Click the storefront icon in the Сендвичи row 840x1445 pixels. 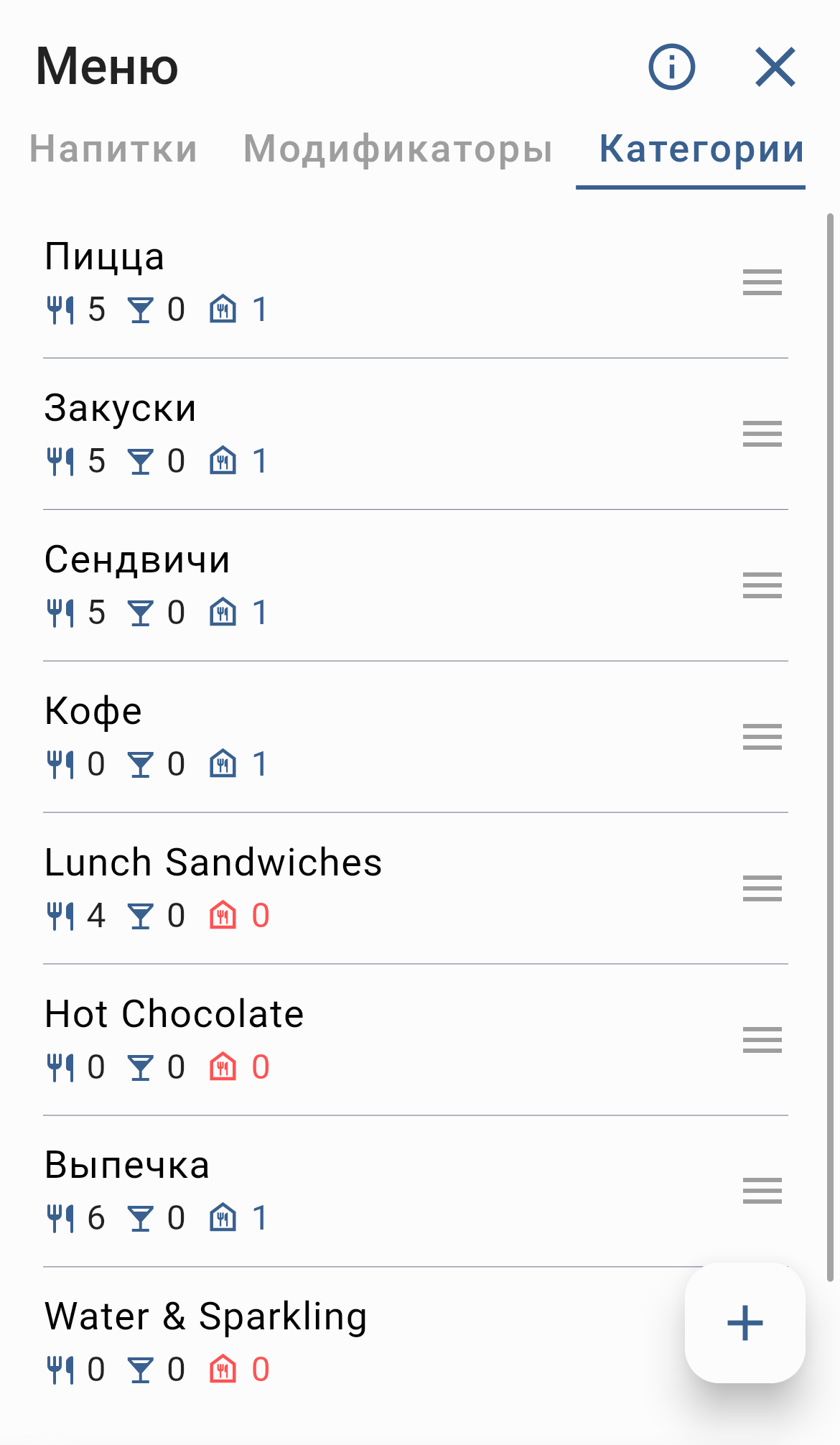tap(223, 613)
